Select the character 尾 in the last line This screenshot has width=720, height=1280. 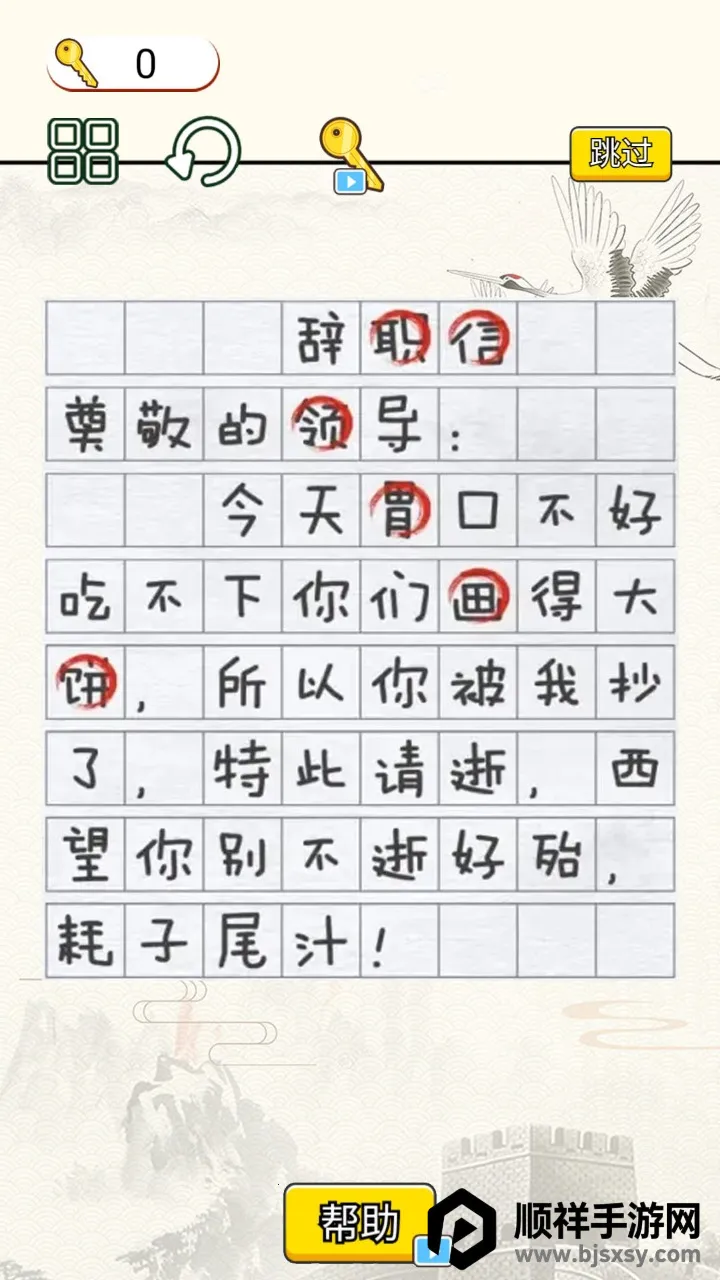tap(242, 942)
